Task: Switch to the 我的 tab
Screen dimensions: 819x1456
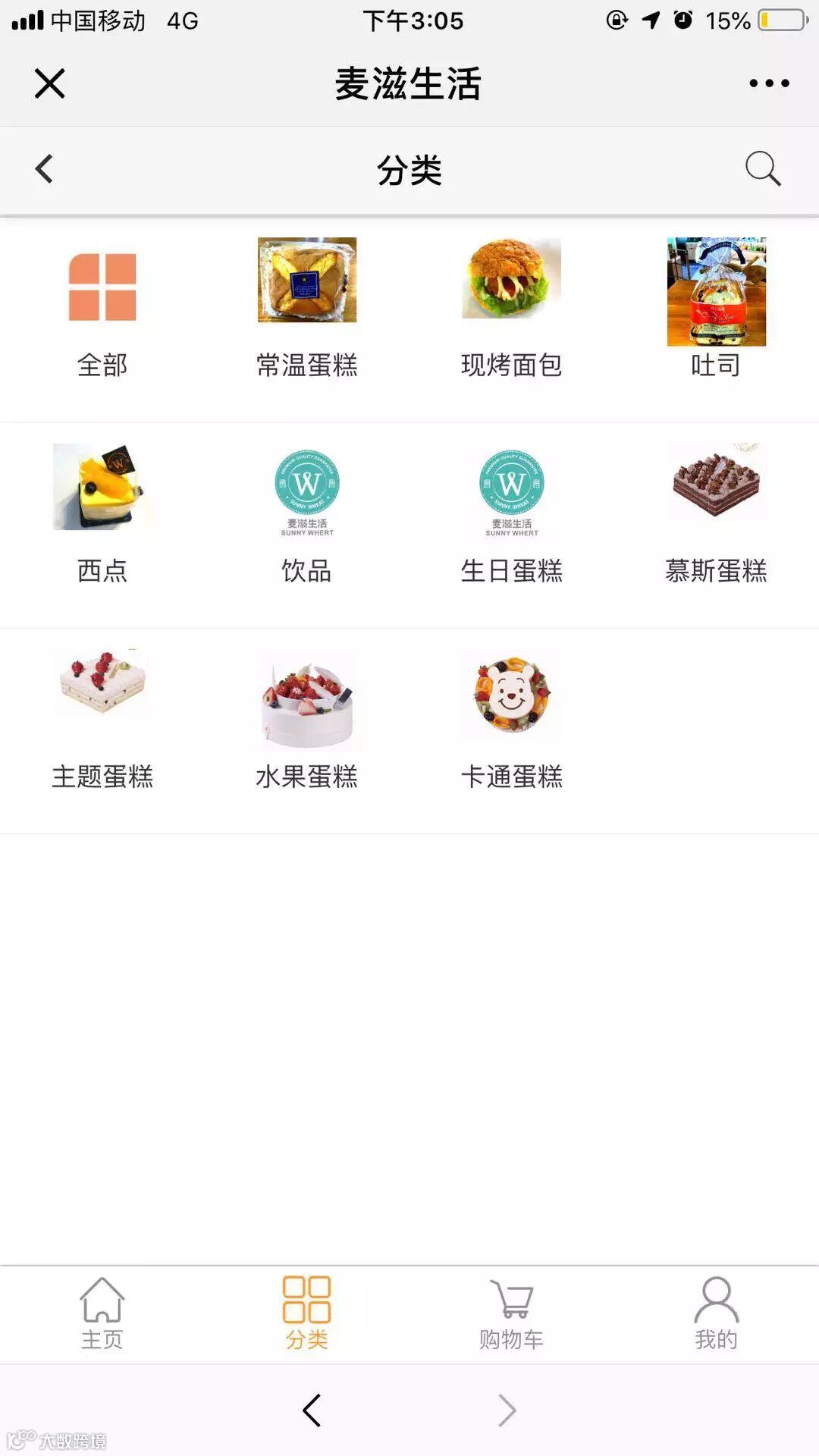Action: pyautogui.click(x=716, y=1313)
